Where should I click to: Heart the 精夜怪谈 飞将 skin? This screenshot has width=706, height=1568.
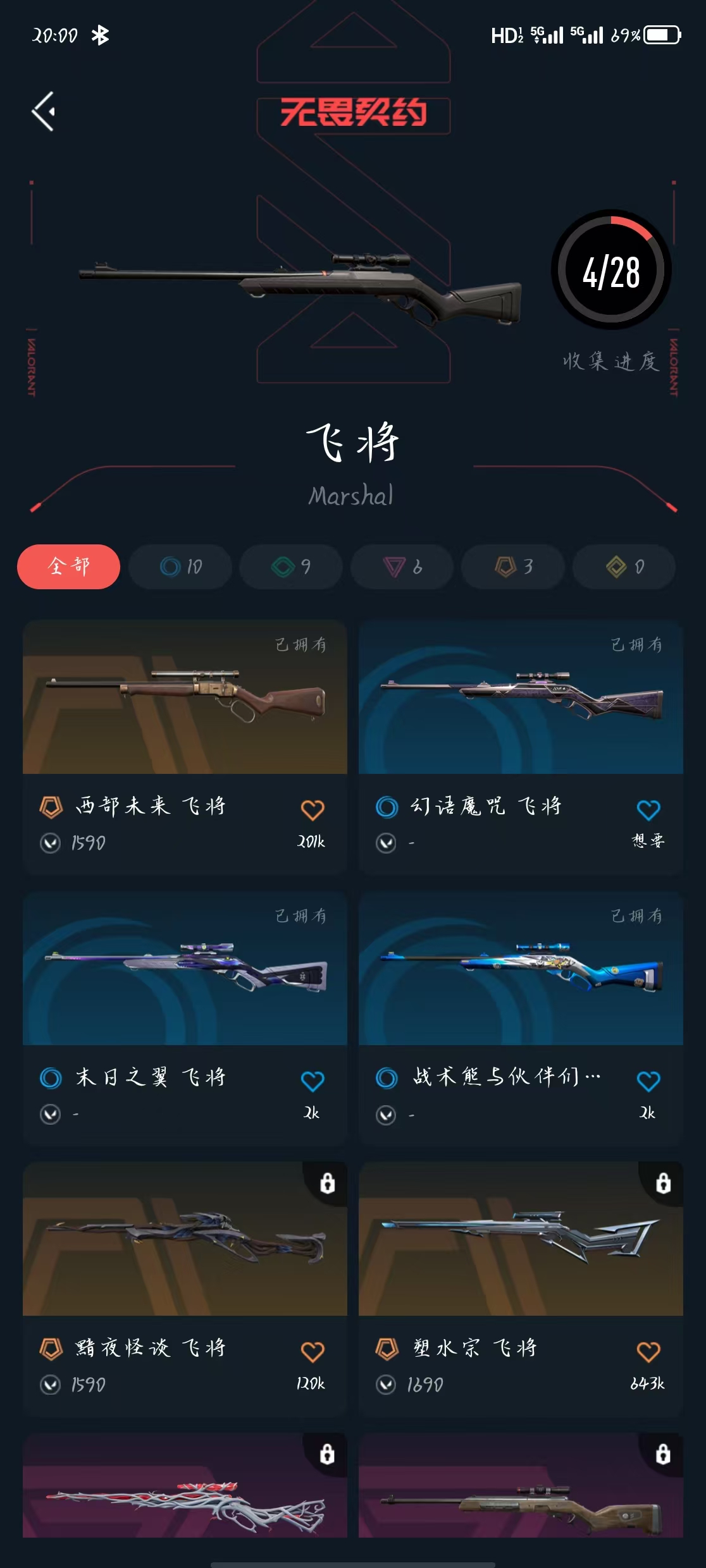(313, 1352)
